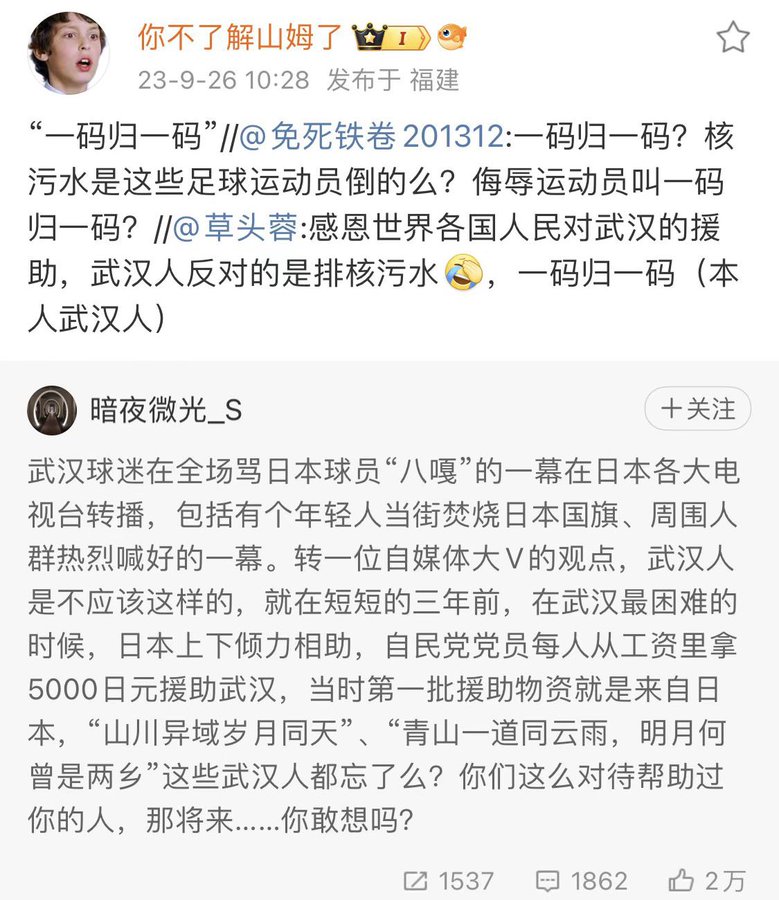Open 暗夜微光_S profile avatar
The width and height of the screenshot is (779, 900).
click(x=52, y=410)
